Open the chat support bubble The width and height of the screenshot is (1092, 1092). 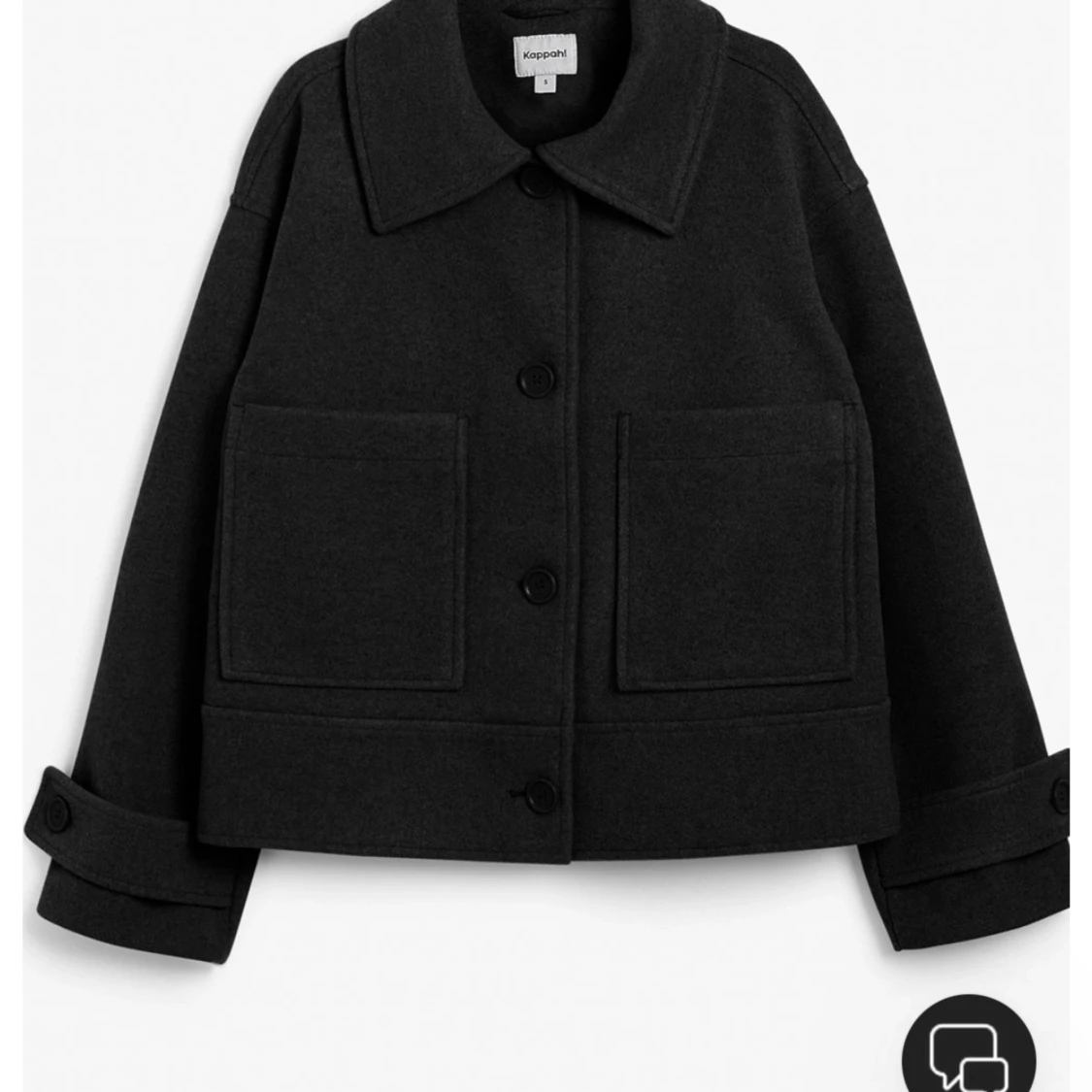tap(969, 1047)
